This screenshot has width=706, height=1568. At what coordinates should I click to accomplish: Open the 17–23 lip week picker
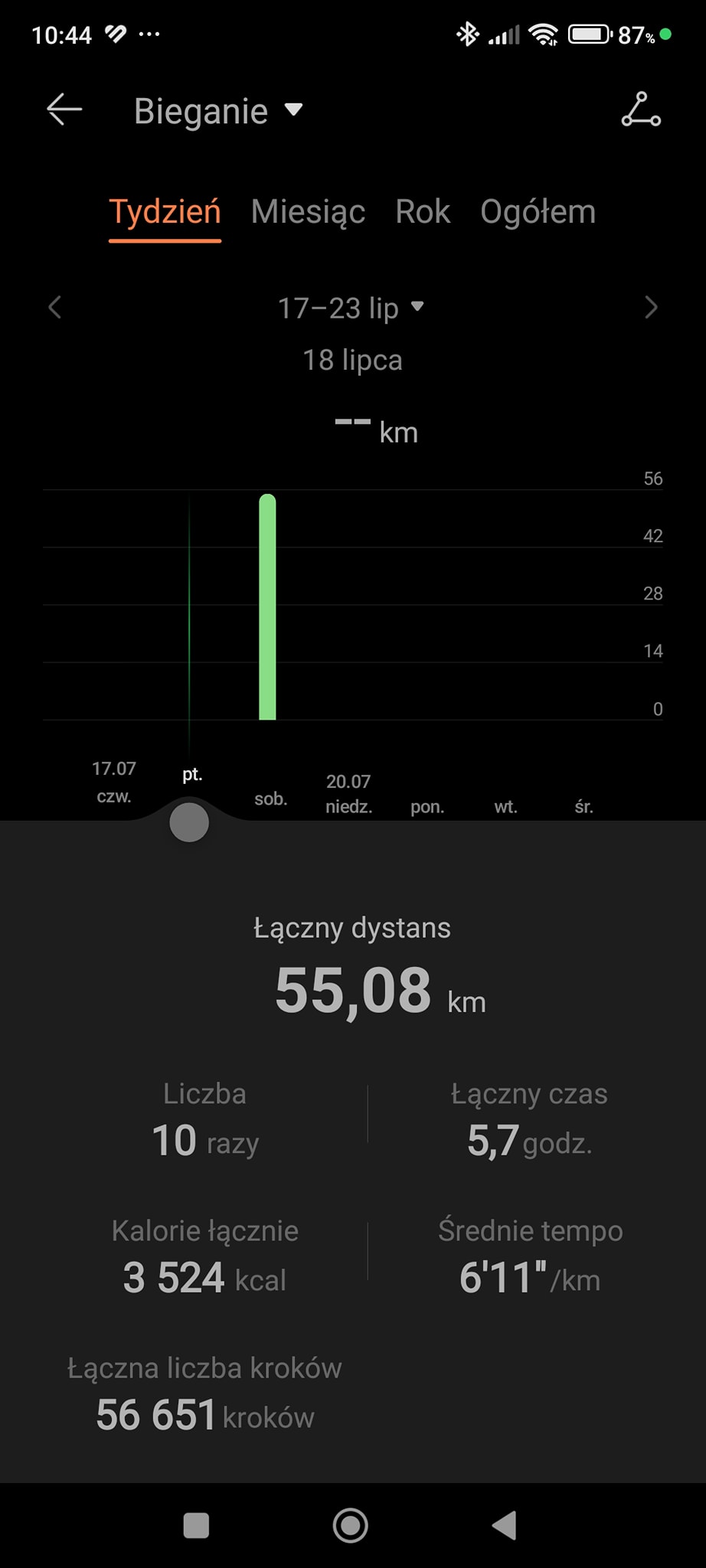[x=351, y=308]
